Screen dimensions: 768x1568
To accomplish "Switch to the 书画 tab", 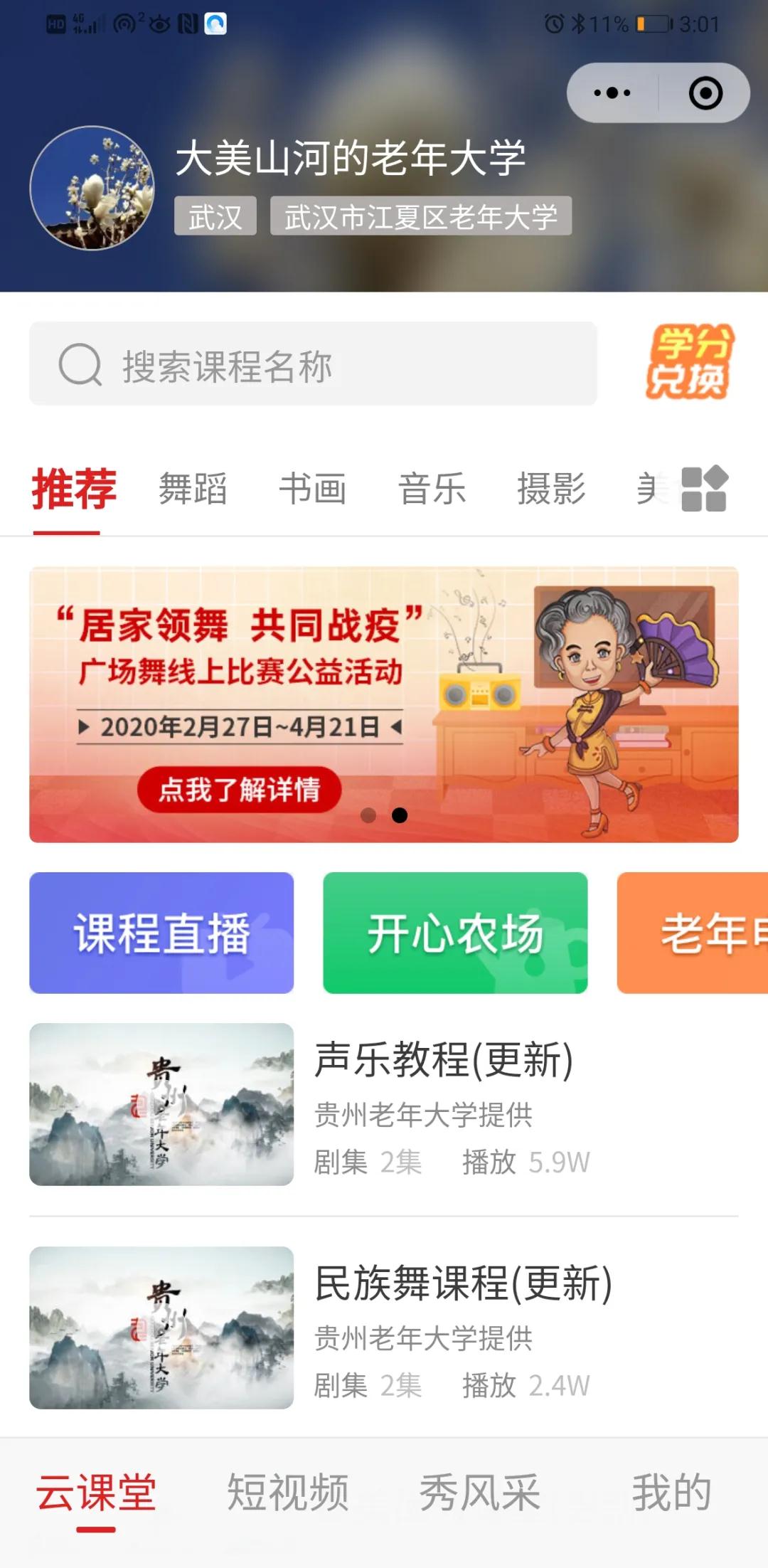I will tap(313, 489).
